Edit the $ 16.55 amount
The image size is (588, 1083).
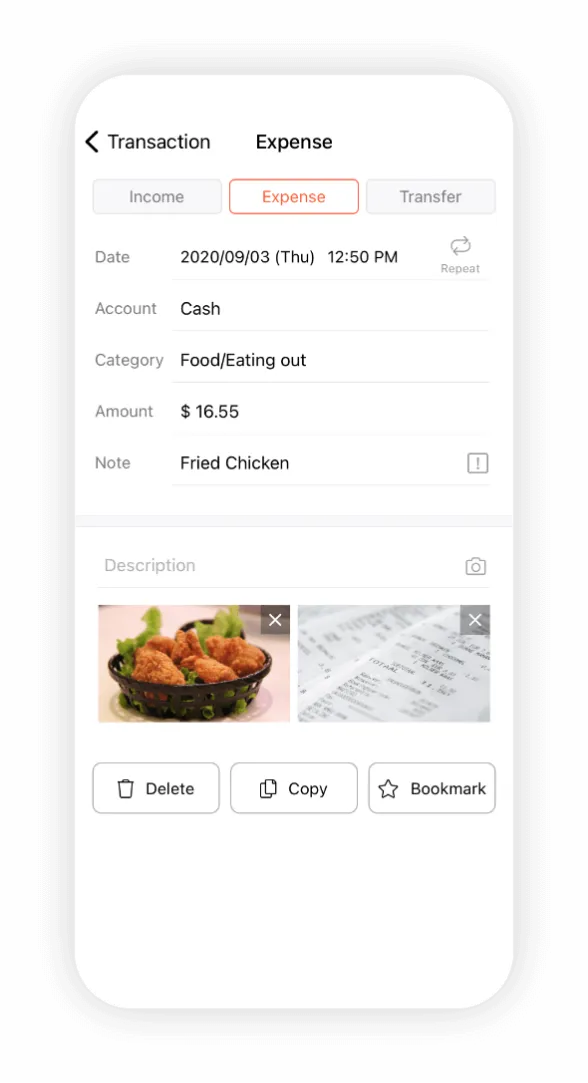[330, 412]
